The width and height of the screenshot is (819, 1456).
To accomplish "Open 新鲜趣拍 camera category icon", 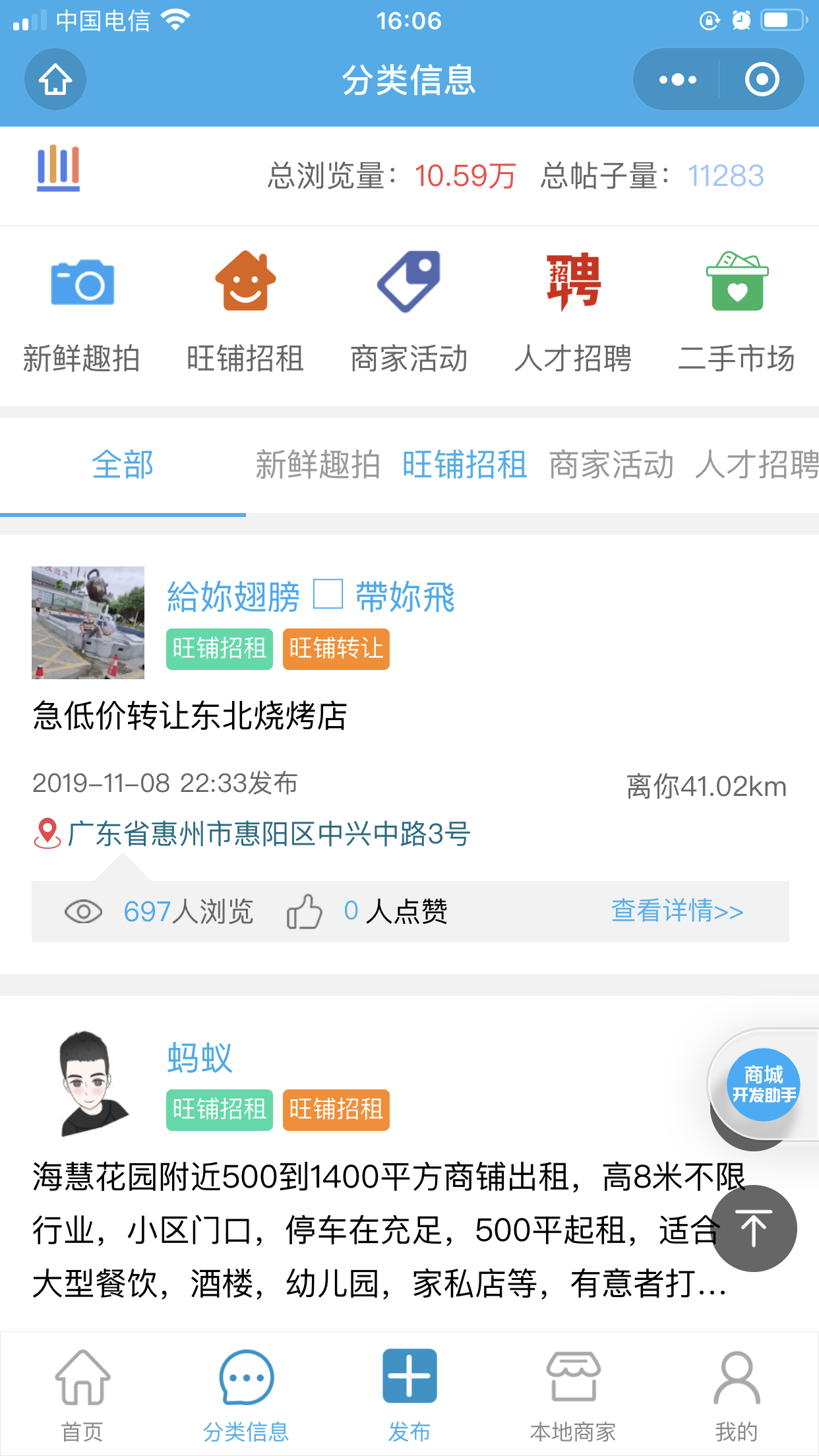I will click(x=82, y=282).
